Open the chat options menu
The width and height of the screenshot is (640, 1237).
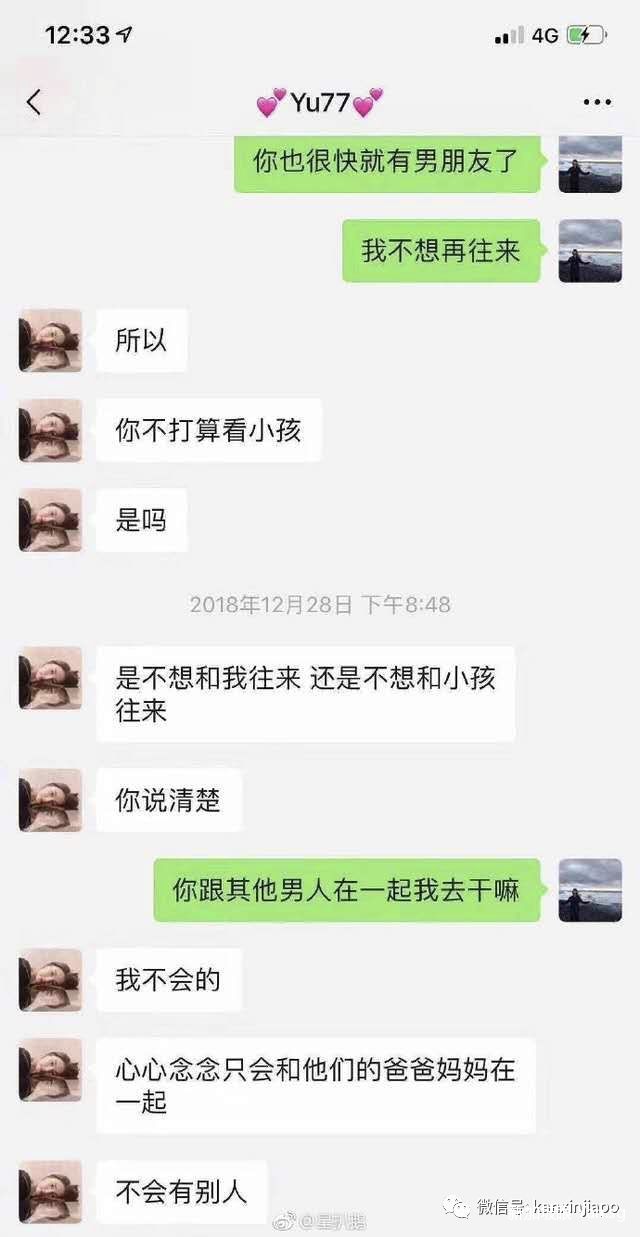[x=596, y=102]
